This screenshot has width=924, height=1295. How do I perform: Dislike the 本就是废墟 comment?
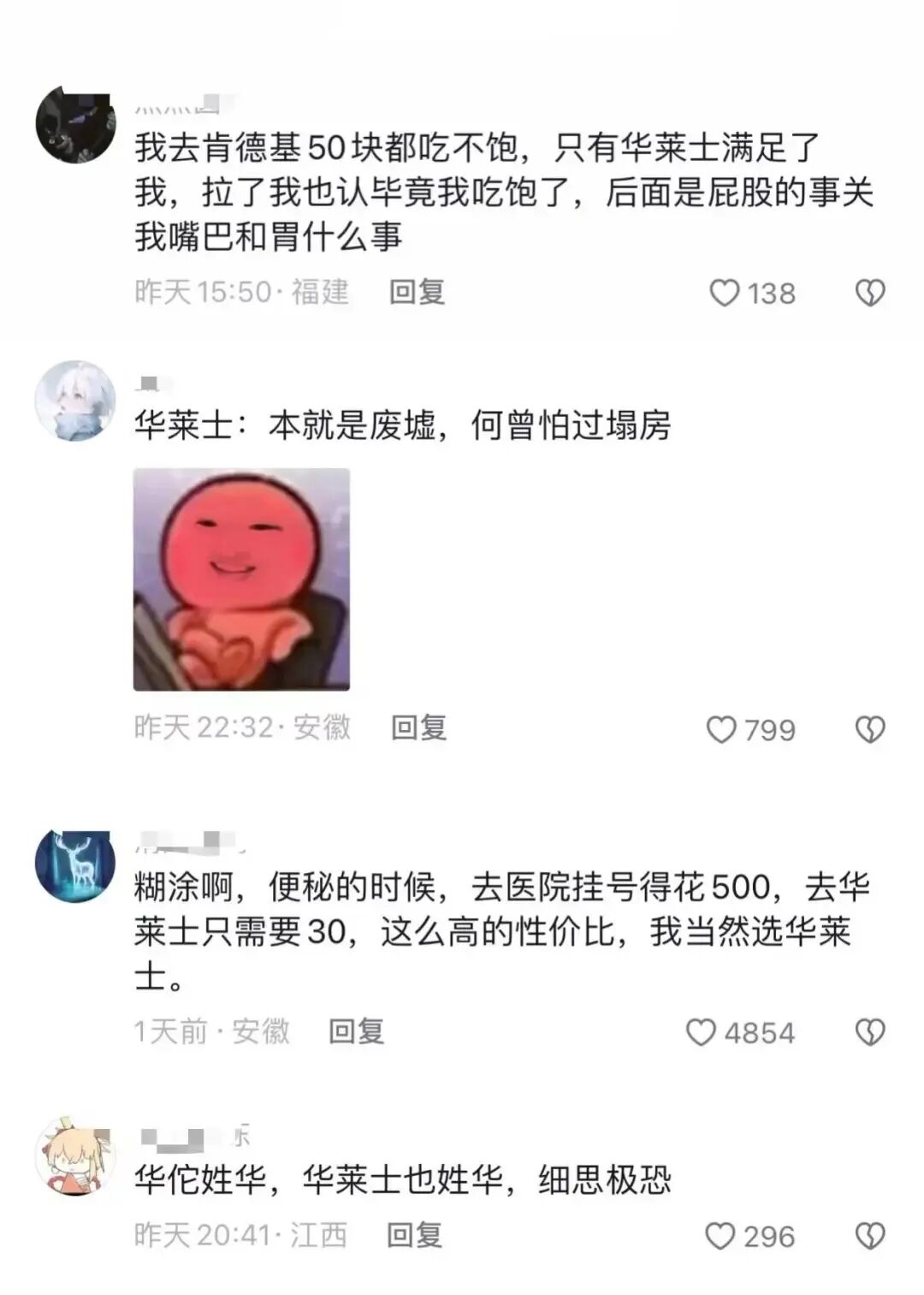869,730
